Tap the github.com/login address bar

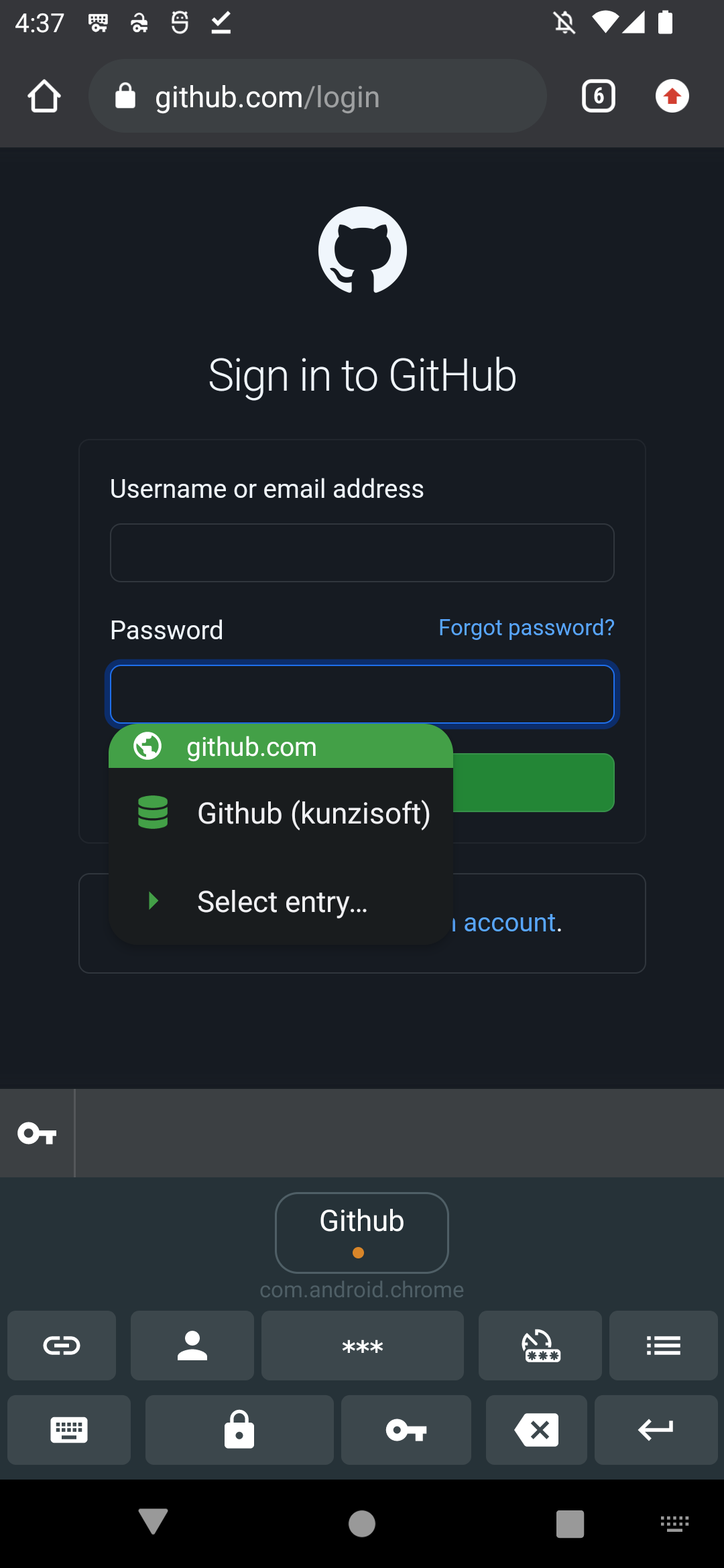pyautogui.click(x=318, y=96)
